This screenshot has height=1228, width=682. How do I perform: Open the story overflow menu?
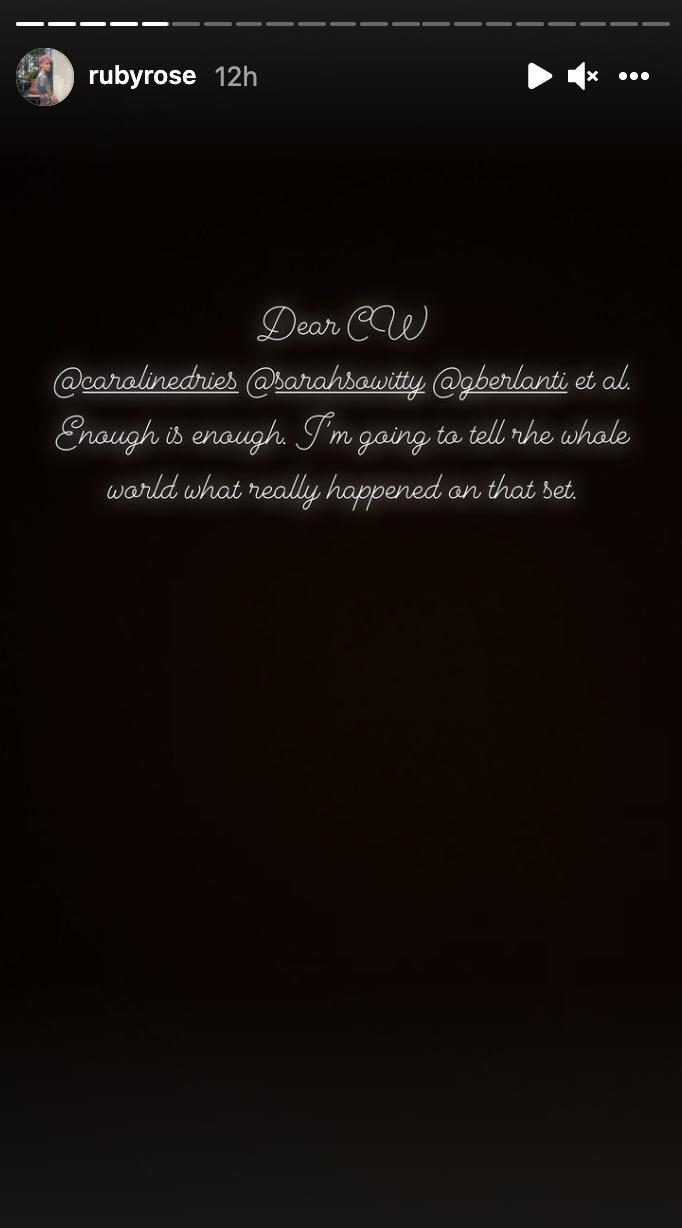tap(634, 76)
